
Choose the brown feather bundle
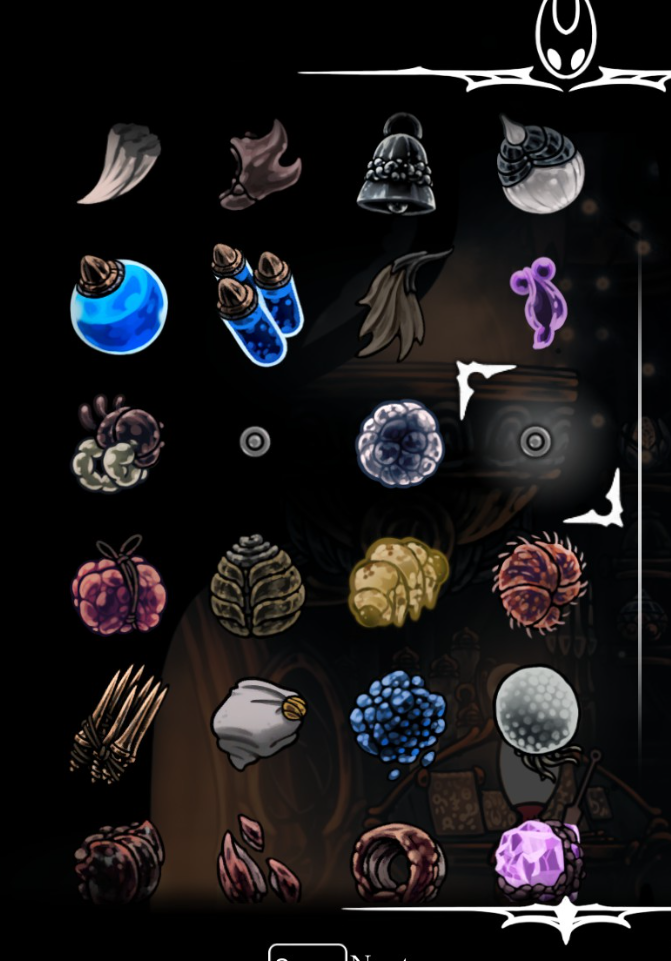coord(398,304)
